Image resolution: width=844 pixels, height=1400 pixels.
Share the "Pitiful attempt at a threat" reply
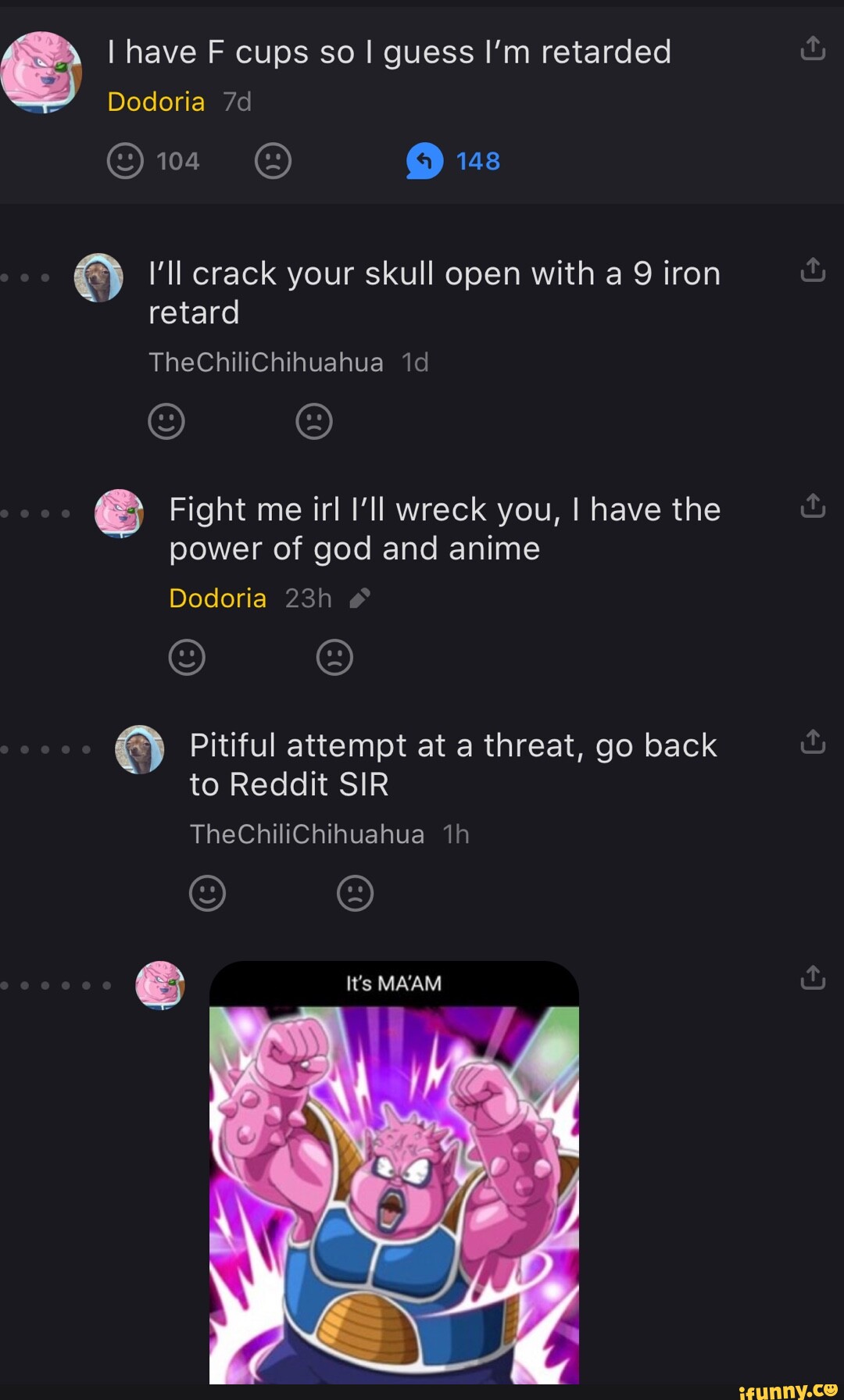point(813,741)
